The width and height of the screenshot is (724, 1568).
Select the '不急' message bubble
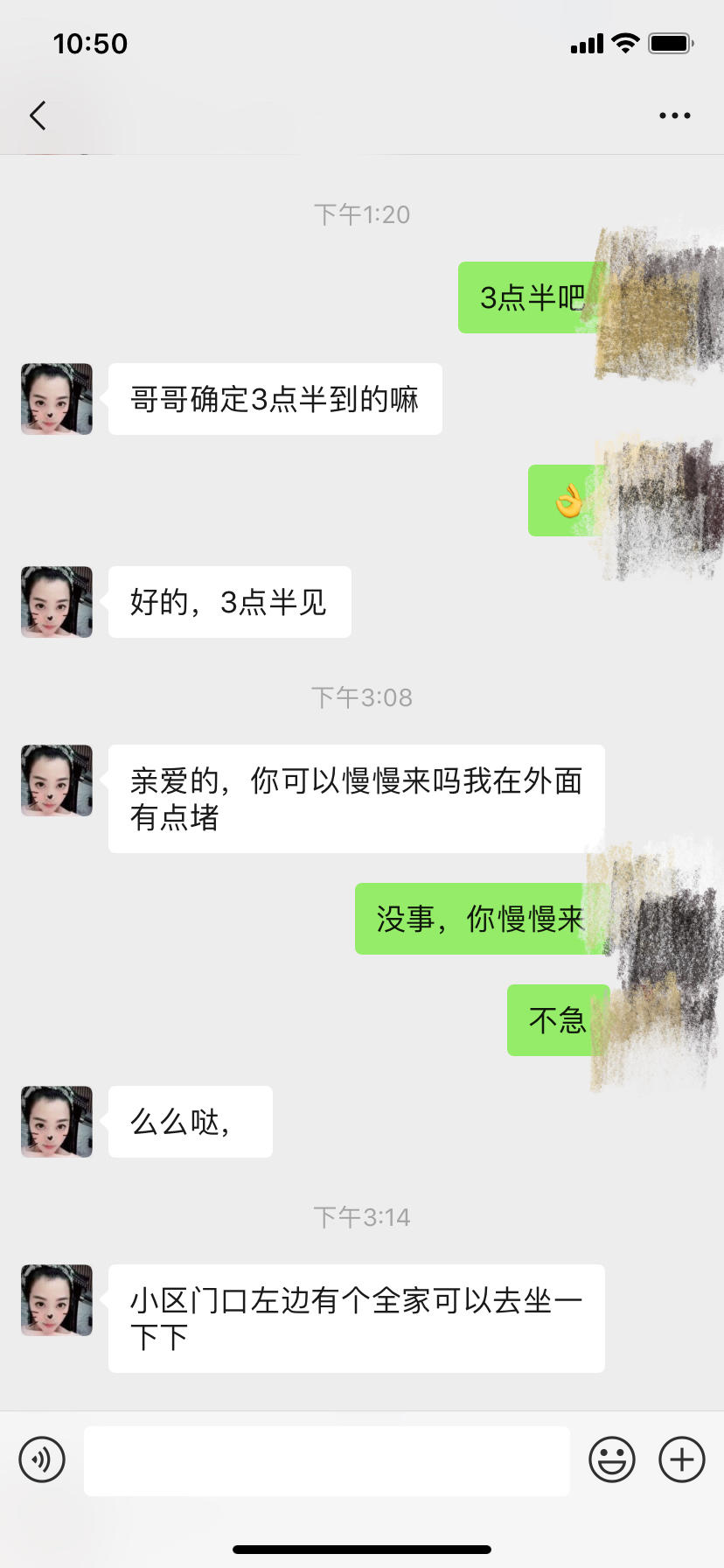(x=557, y=1019)
